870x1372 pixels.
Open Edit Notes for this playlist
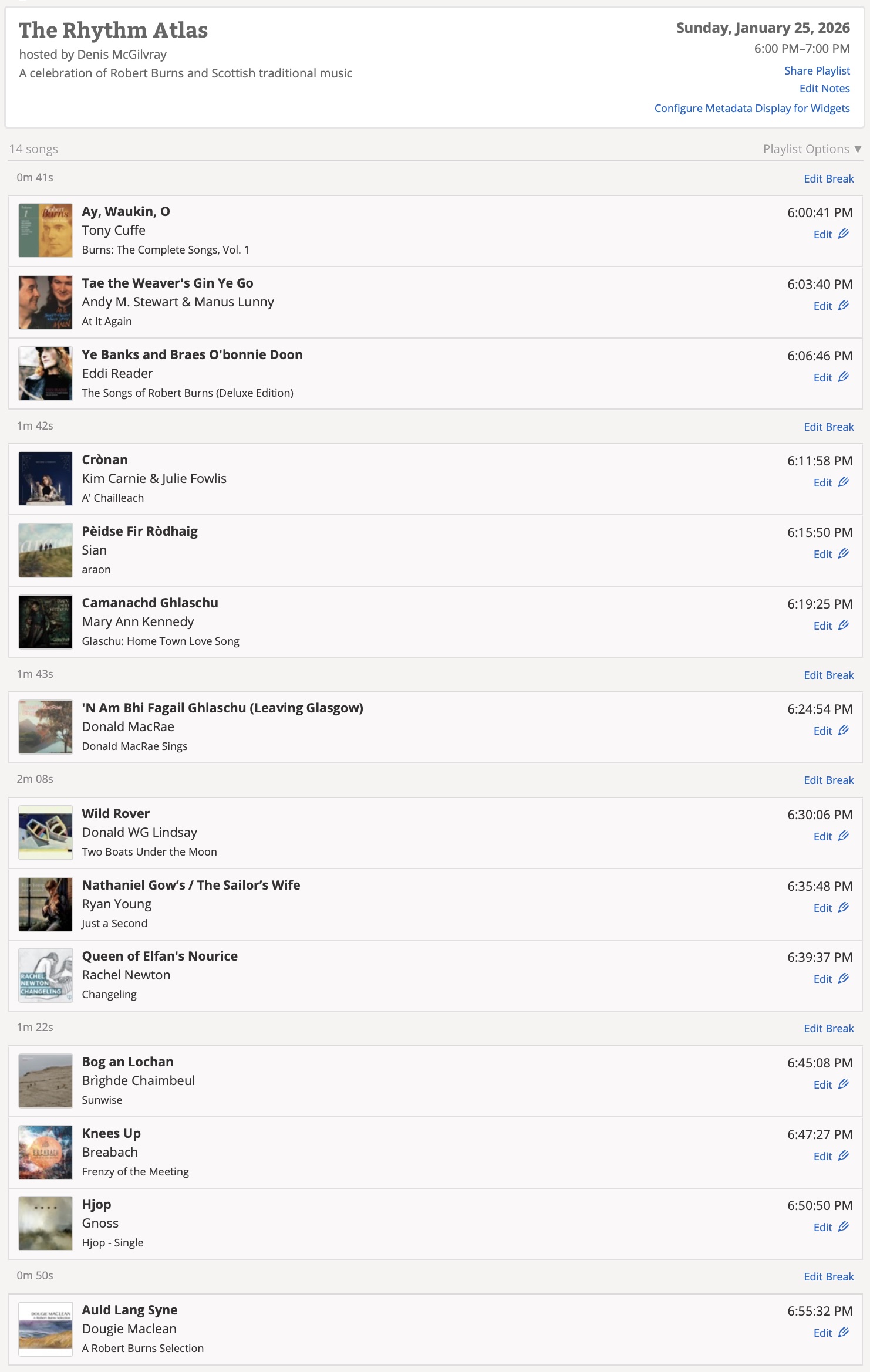(824, 89)
